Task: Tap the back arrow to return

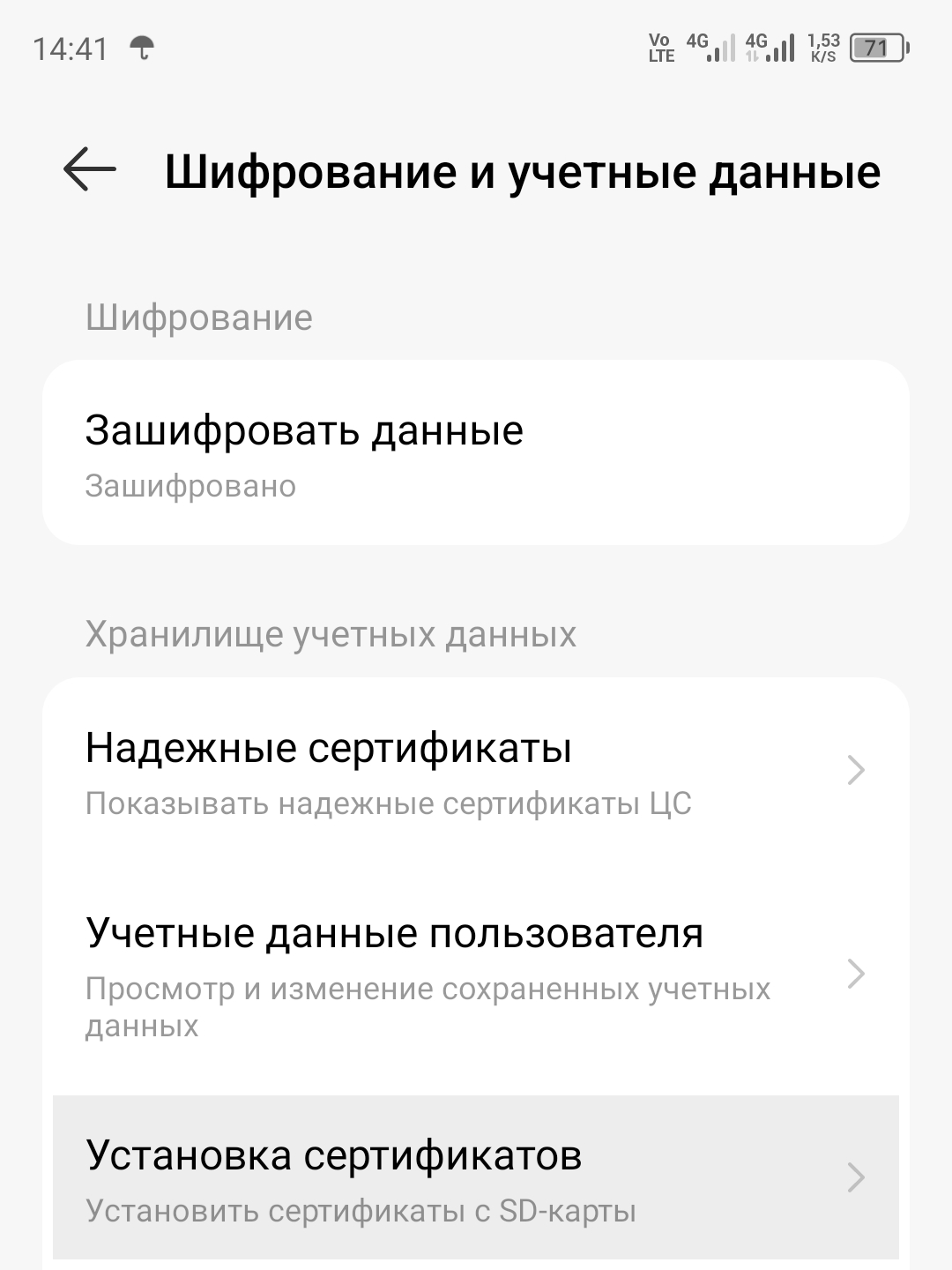Action: point(88,173)
